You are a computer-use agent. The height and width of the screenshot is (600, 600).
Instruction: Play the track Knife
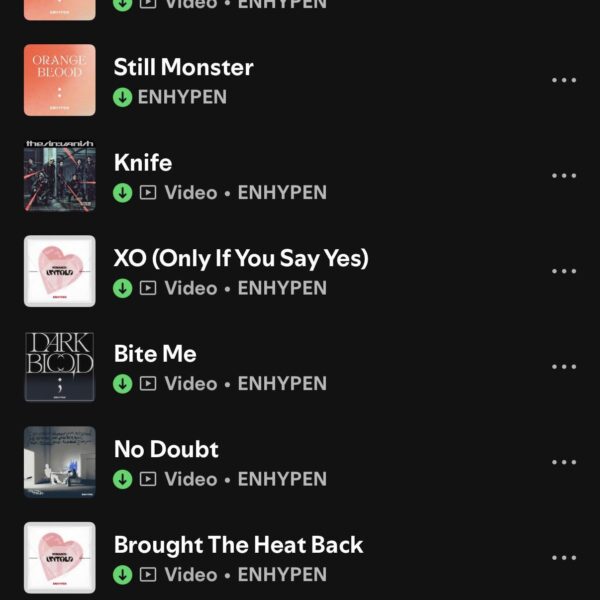pos(143,163)
